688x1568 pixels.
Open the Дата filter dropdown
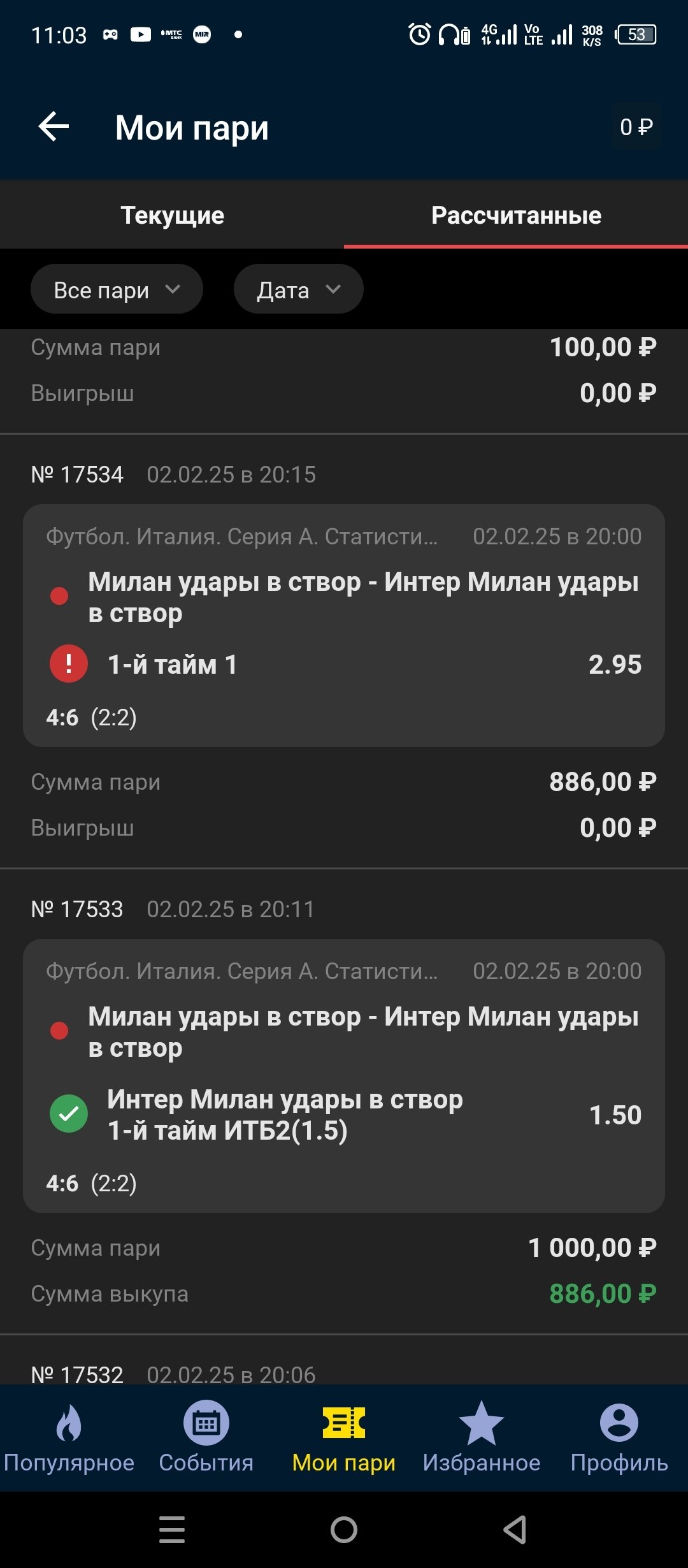[298, 290]
